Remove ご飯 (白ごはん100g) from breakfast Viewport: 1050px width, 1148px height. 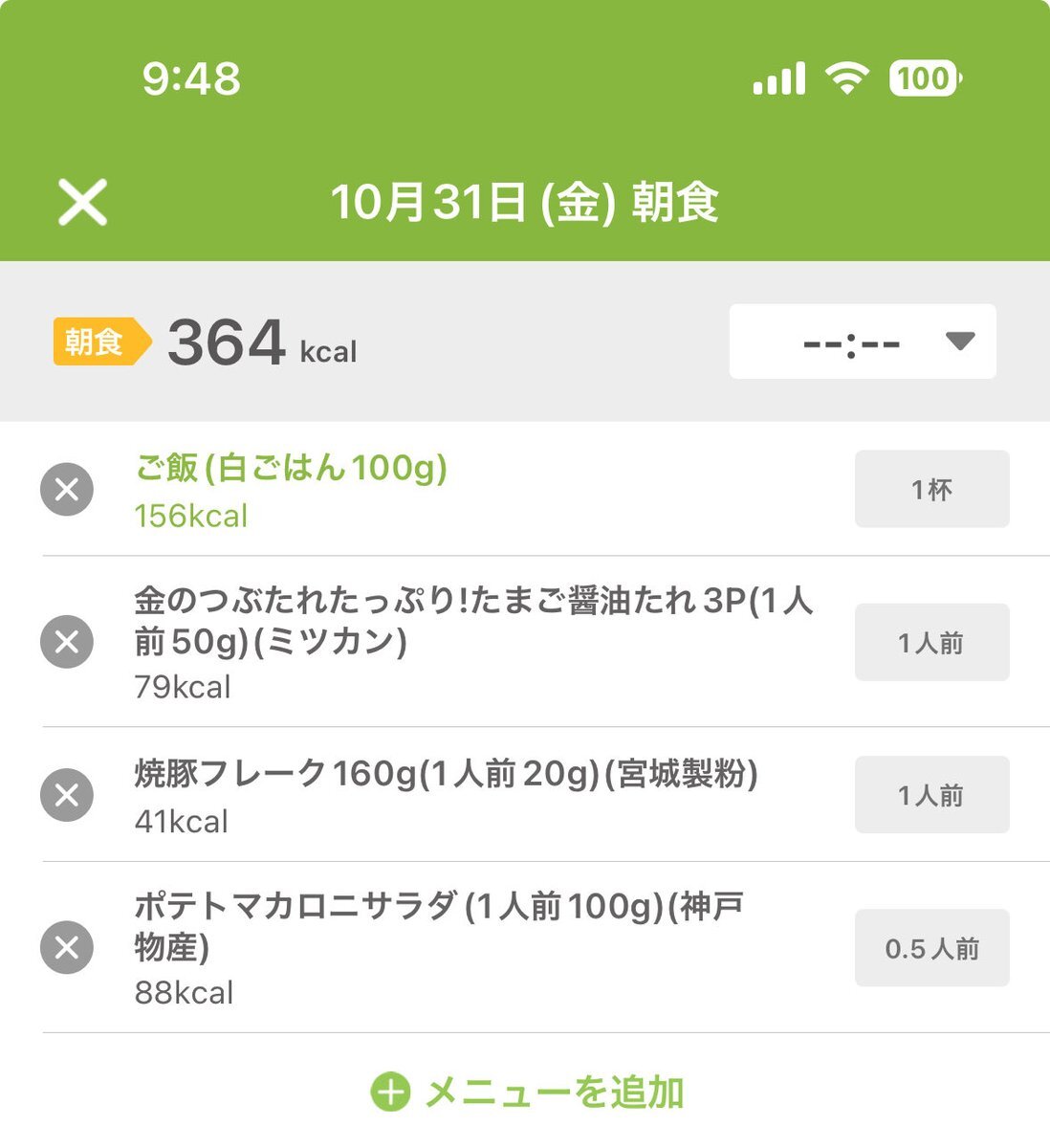(67, 490)
